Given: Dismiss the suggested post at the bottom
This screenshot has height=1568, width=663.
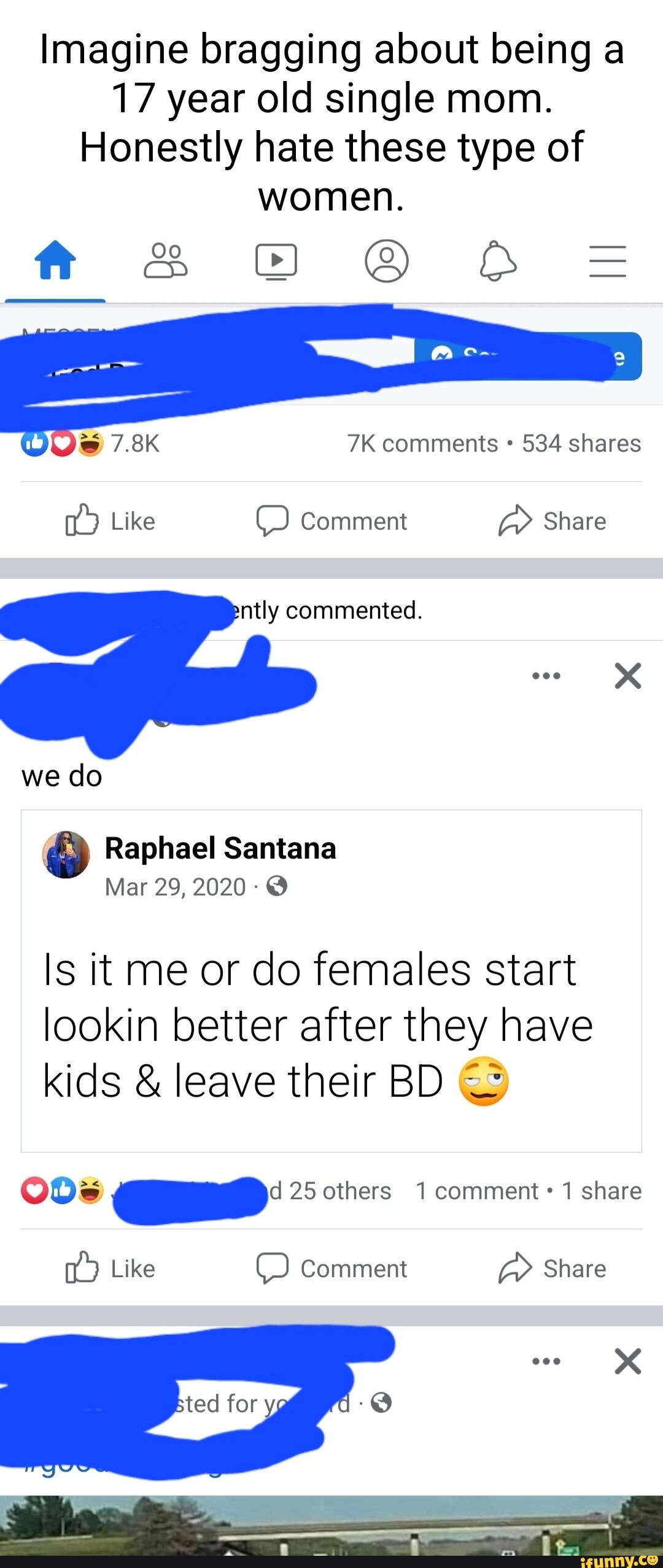Looking at the screenshot, I should click(x=627, y=1361).
